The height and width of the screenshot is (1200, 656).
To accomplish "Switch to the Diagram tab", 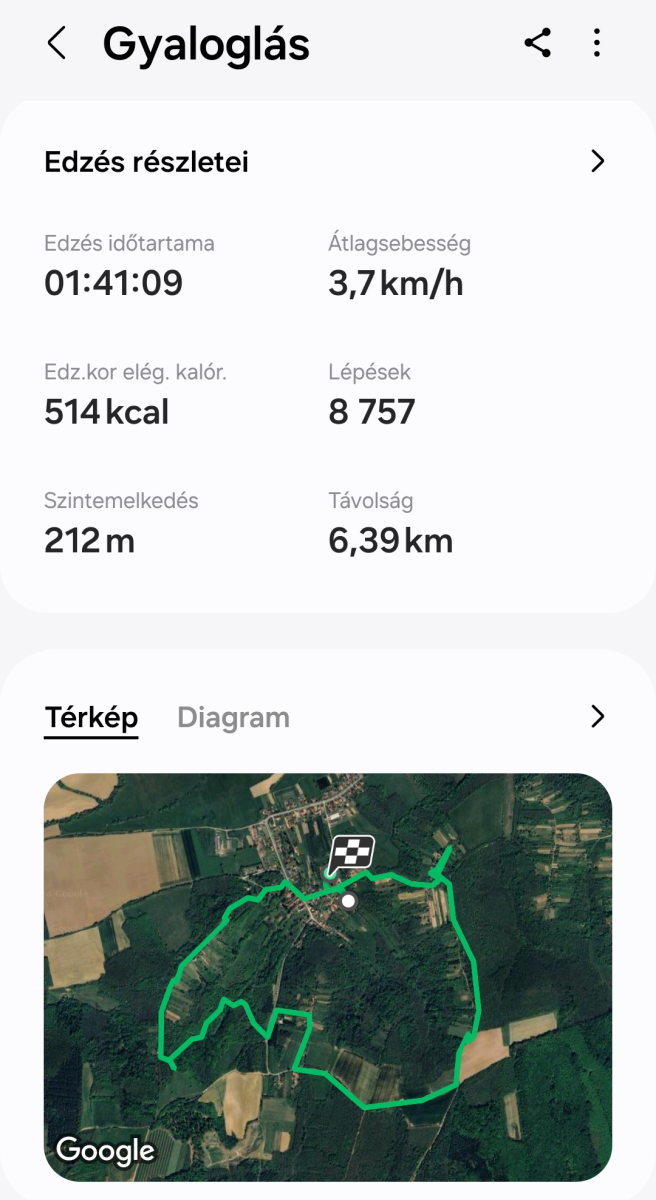I will click(x=233, y=717).
